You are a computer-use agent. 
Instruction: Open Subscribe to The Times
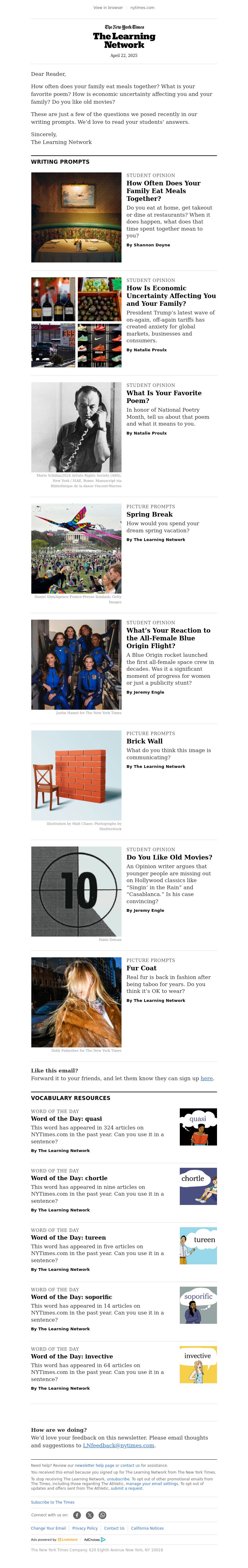(x=52, y=1502)
